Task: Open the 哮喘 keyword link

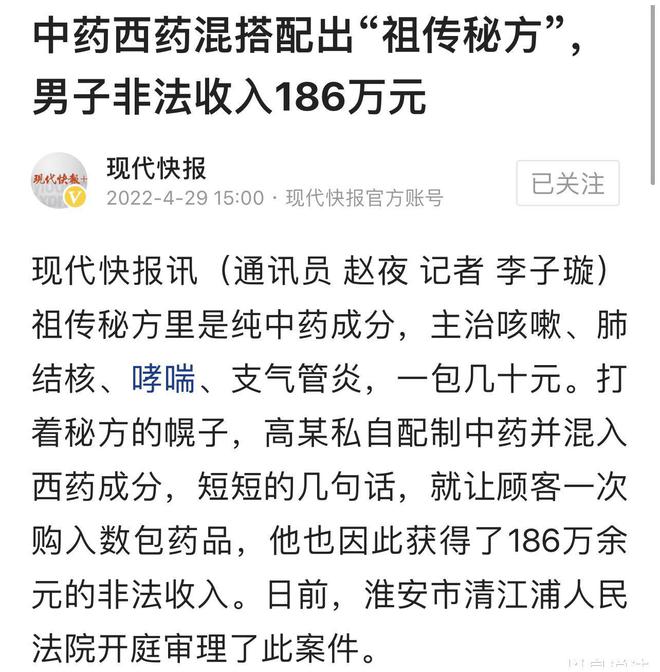Action: (163, 380)
